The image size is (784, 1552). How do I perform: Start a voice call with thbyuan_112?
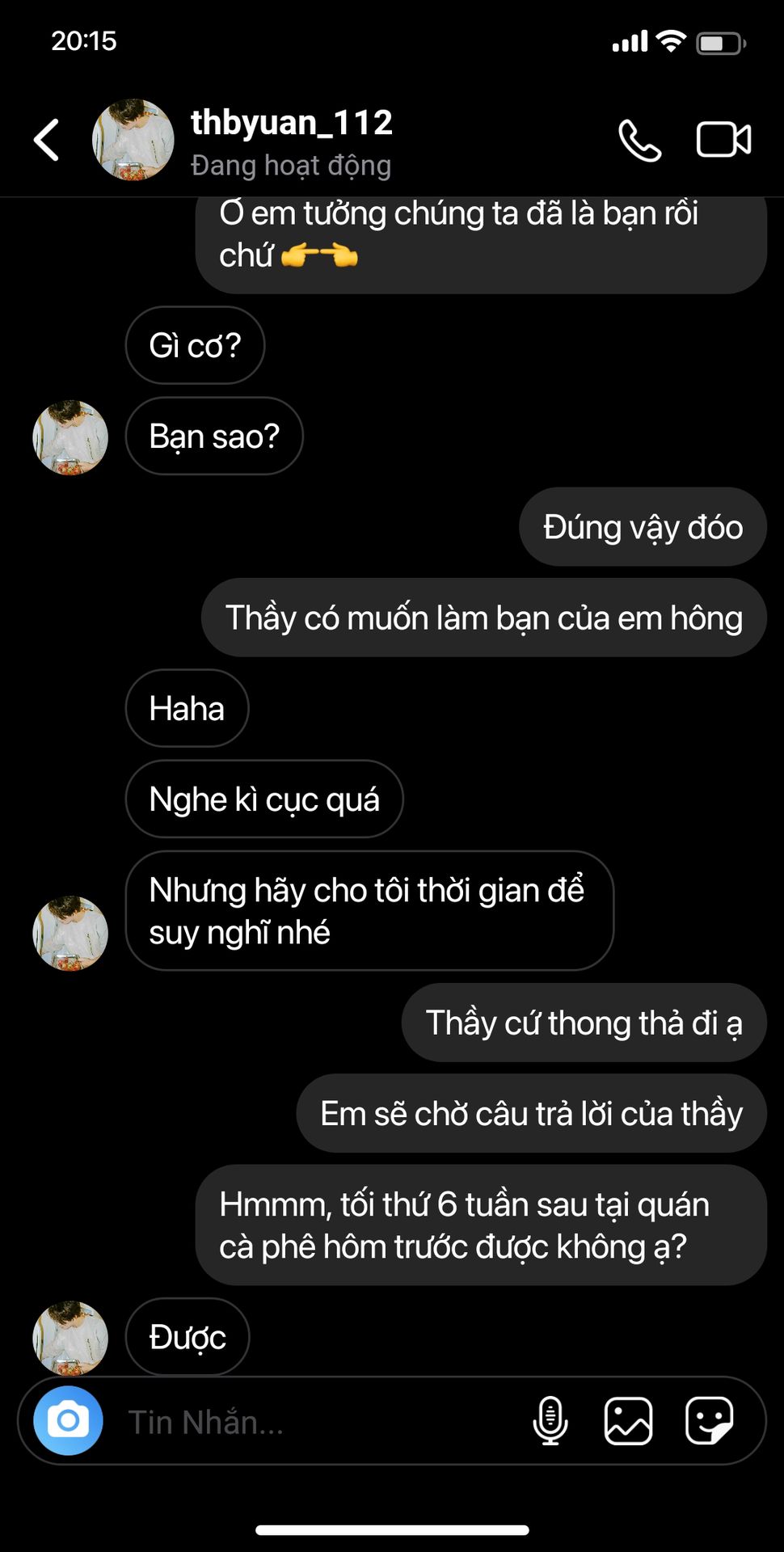639,140
